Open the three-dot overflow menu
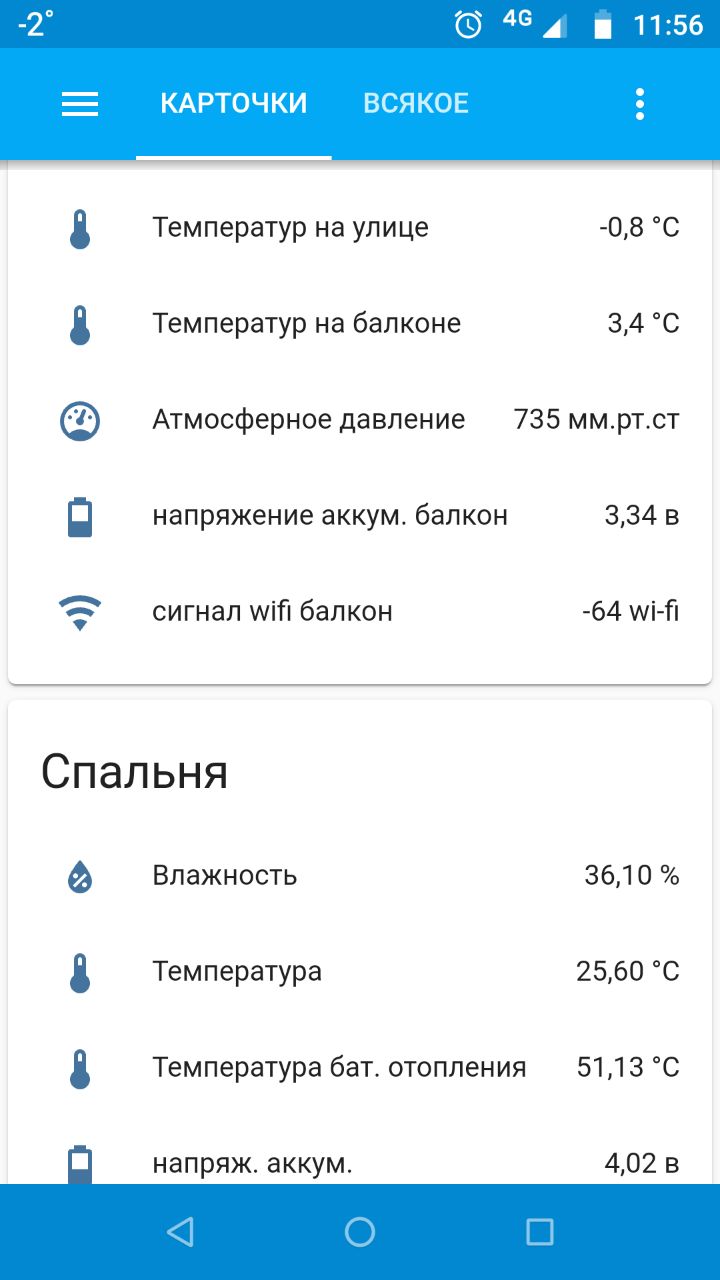 point(640,104)
